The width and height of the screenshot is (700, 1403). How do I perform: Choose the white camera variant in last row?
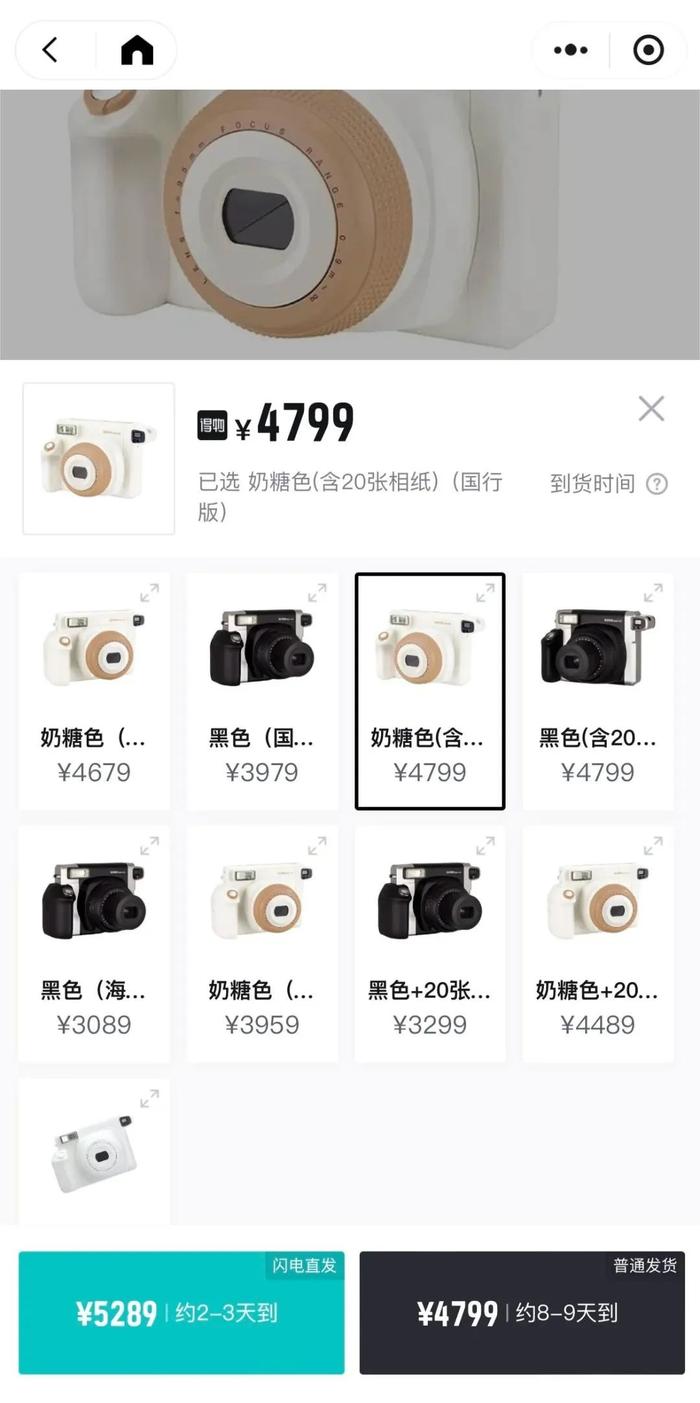point(94,1152)
